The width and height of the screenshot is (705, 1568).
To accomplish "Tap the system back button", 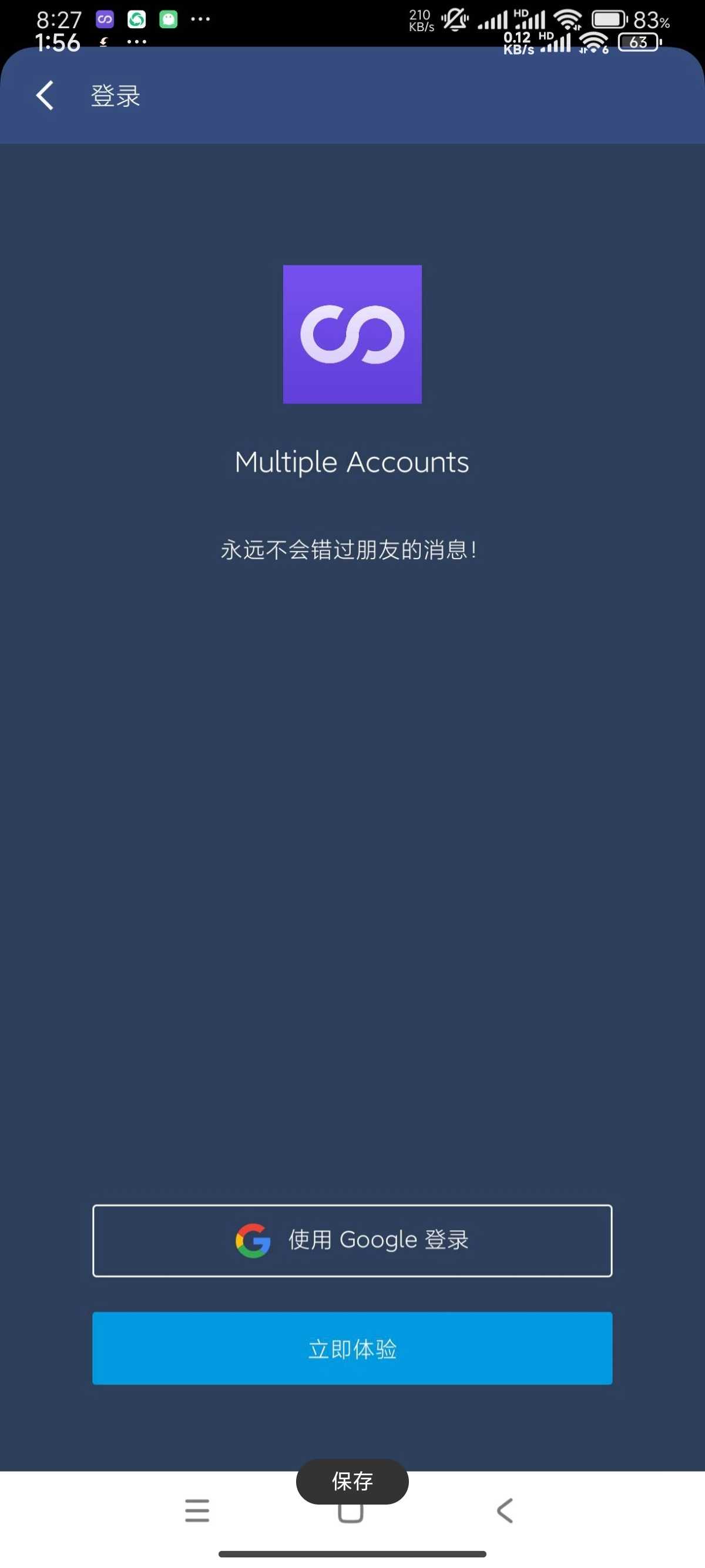I will [x=505, y=1510].
